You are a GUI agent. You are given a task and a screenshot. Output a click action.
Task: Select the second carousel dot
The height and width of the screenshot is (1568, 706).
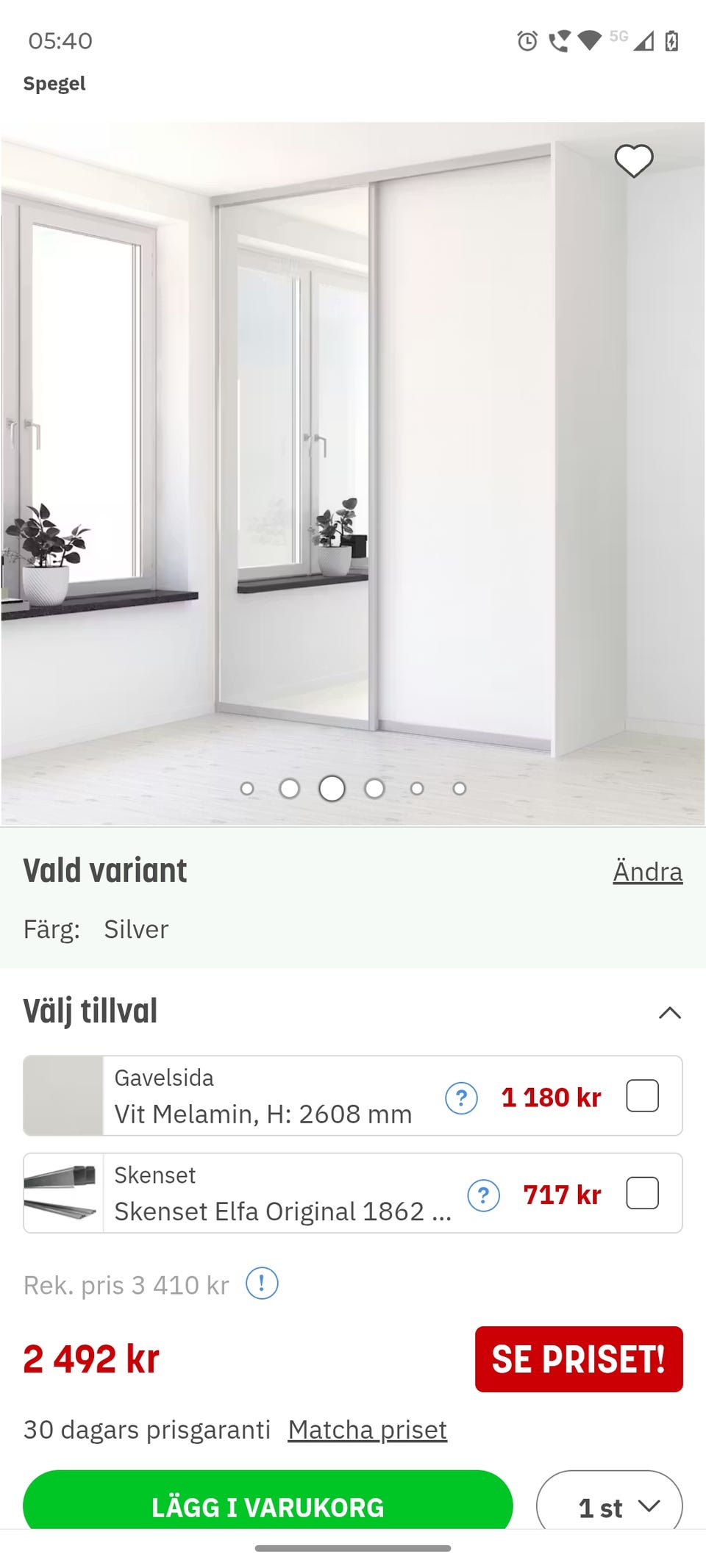(288, 788)
